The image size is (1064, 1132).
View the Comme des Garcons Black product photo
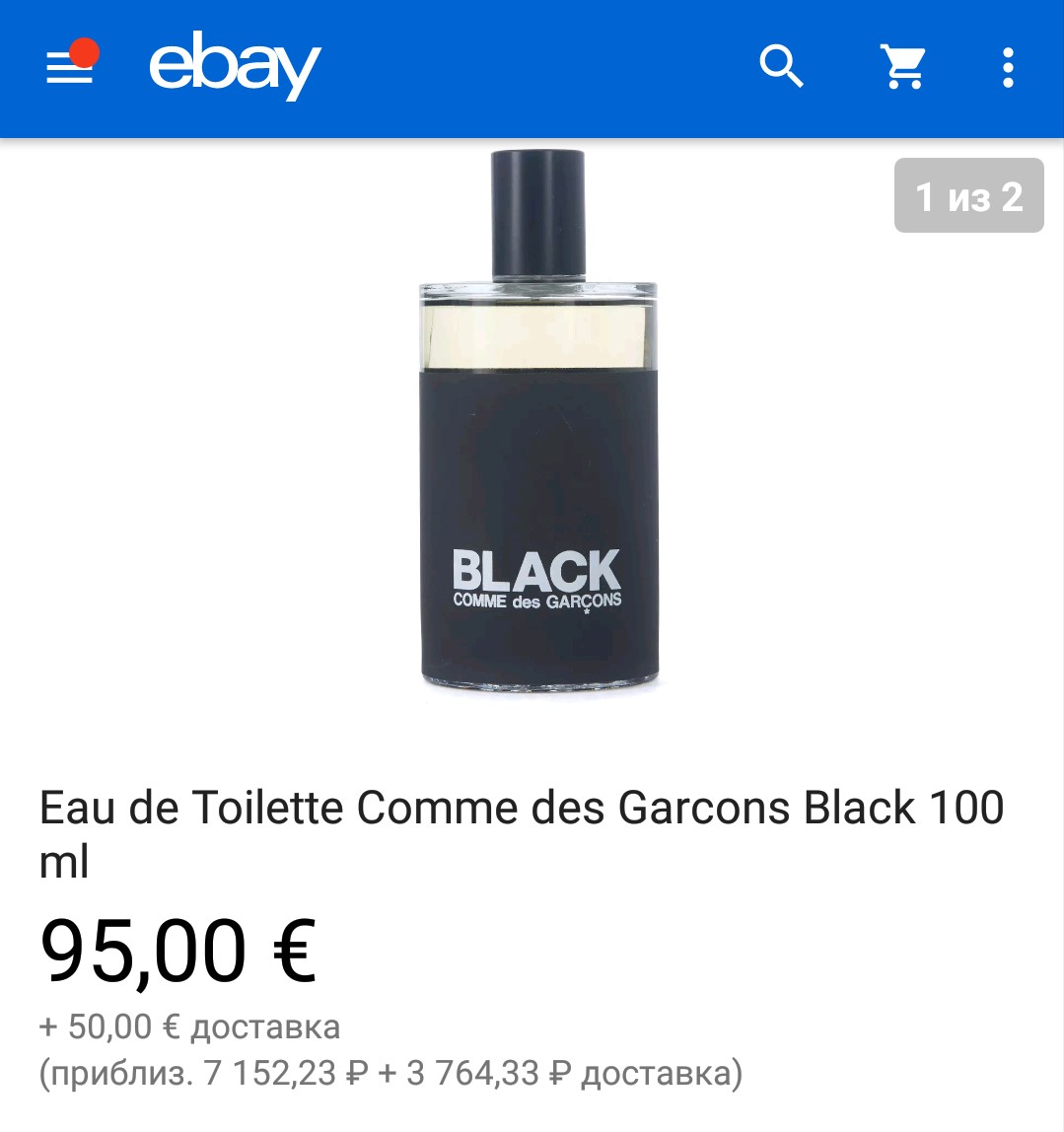click(538, 424)
